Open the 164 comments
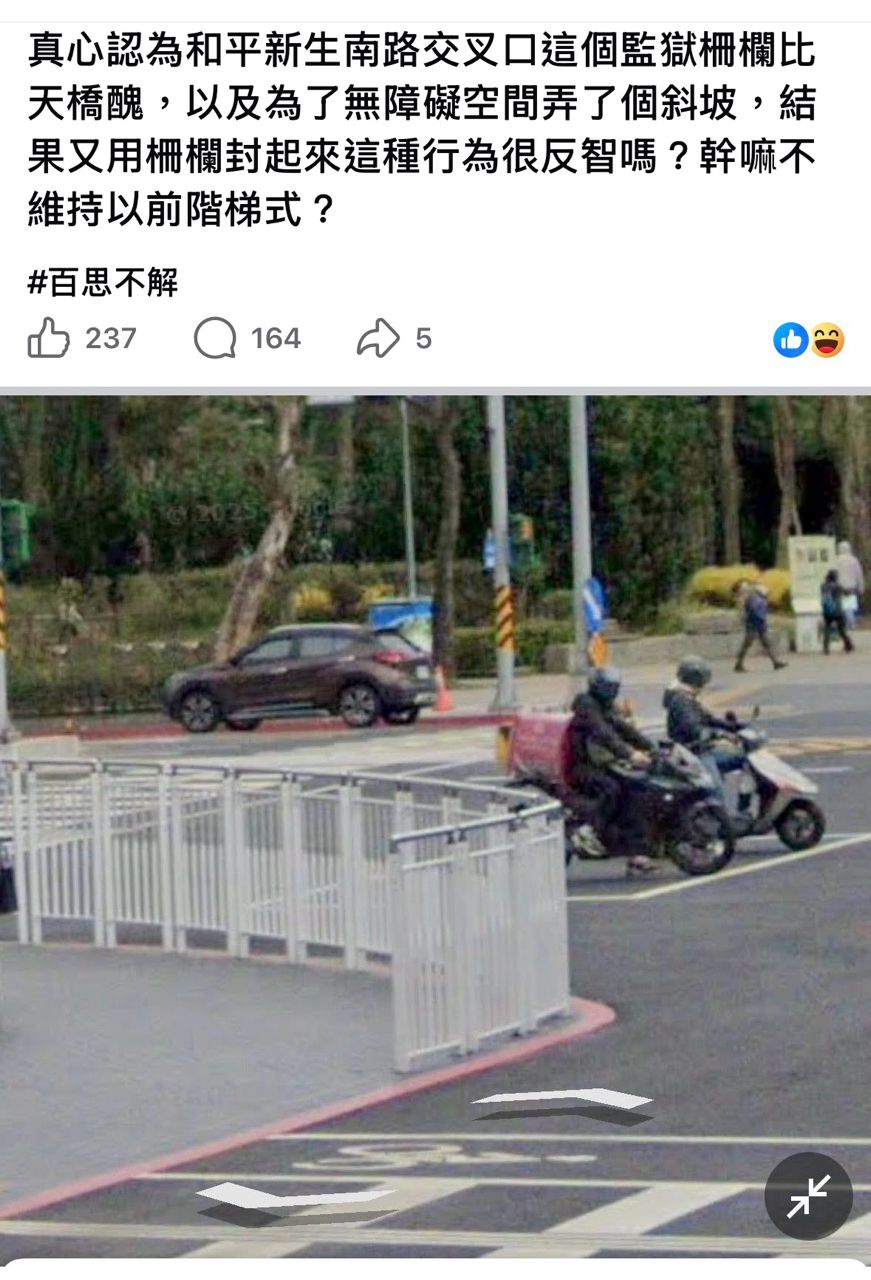Viewport: 871px width, 1280px height. pos(215,339)
